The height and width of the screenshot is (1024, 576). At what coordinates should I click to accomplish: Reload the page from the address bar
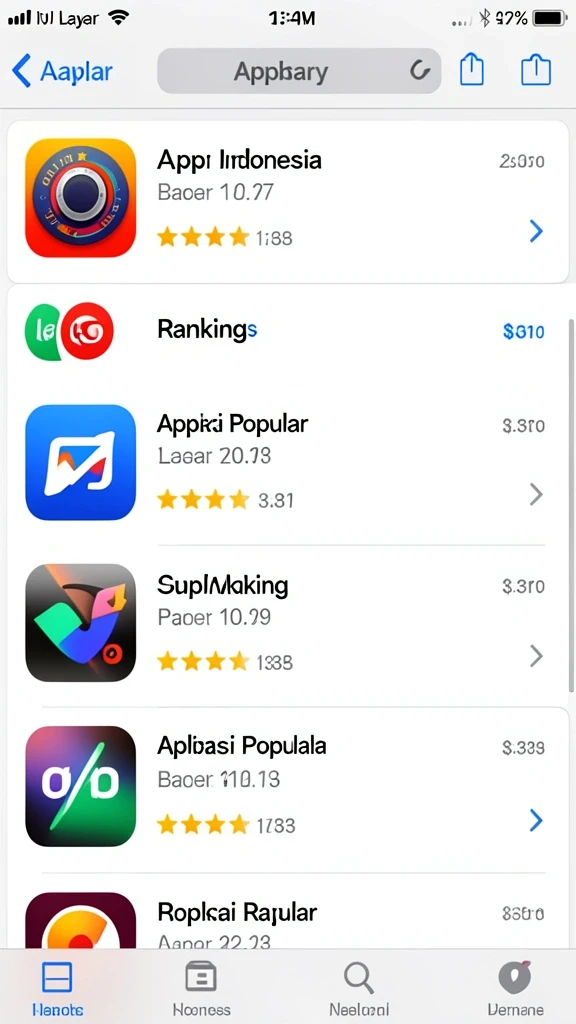419,71
